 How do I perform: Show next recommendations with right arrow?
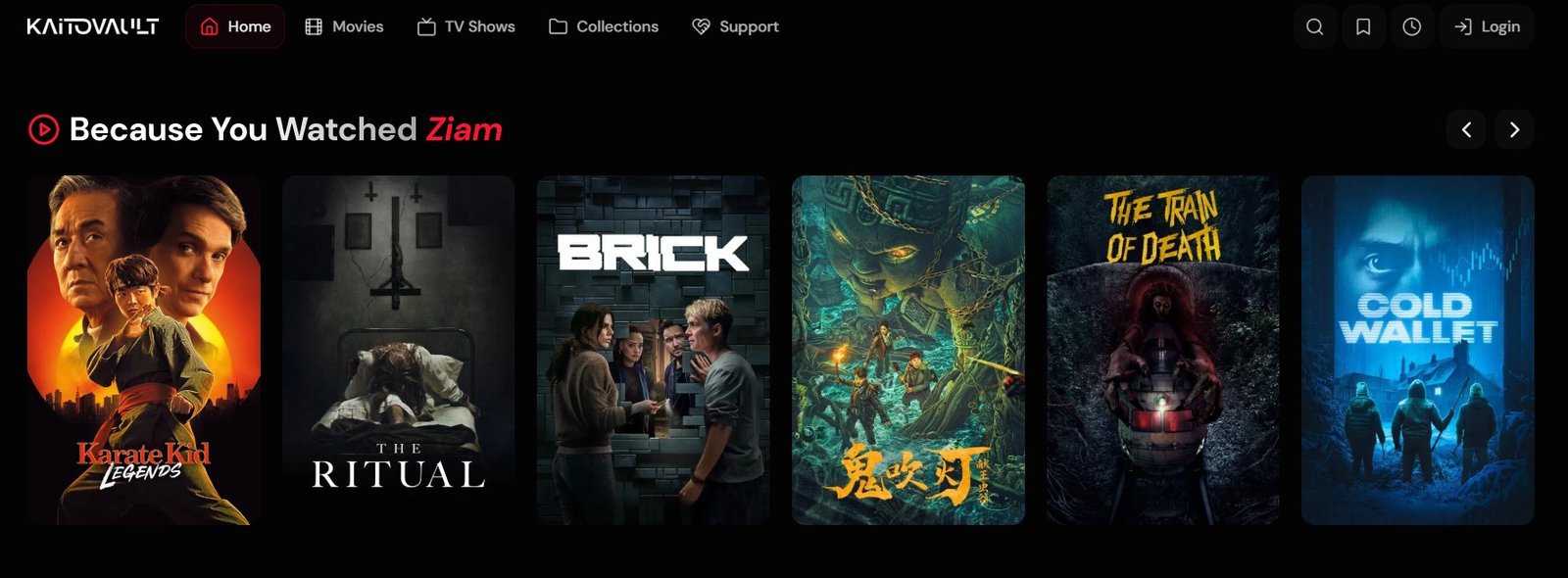(1514, 129)
